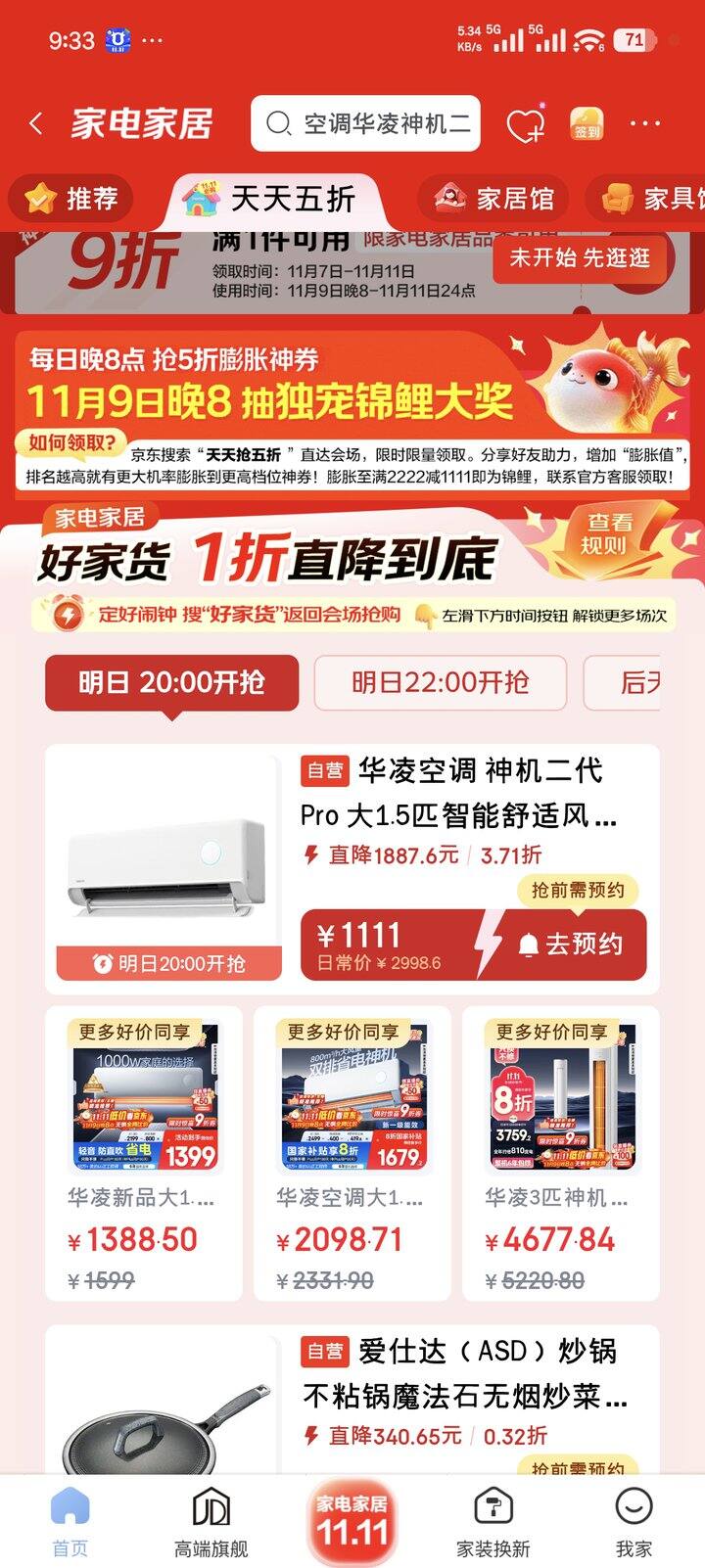Open the search box for 空调华凌神机二
Viewport: 705px width, 1568px height.
click(365, 124)
